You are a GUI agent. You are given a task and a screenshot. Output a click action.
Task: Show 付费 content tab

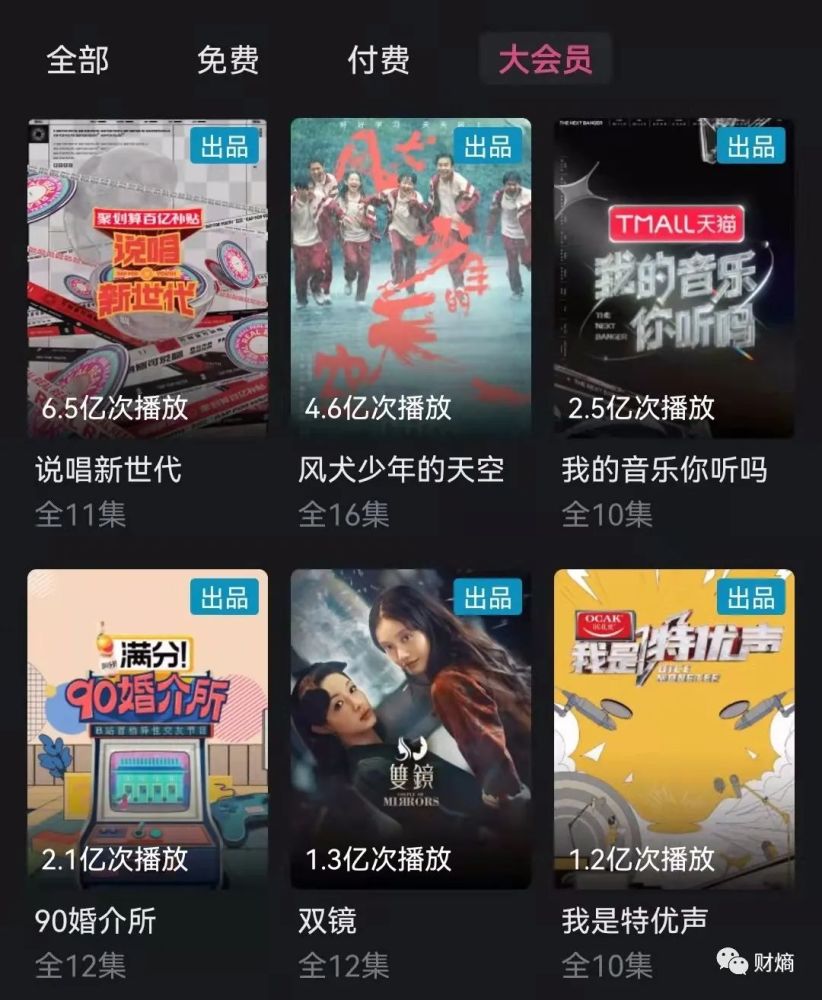click(x=378, y=60)
